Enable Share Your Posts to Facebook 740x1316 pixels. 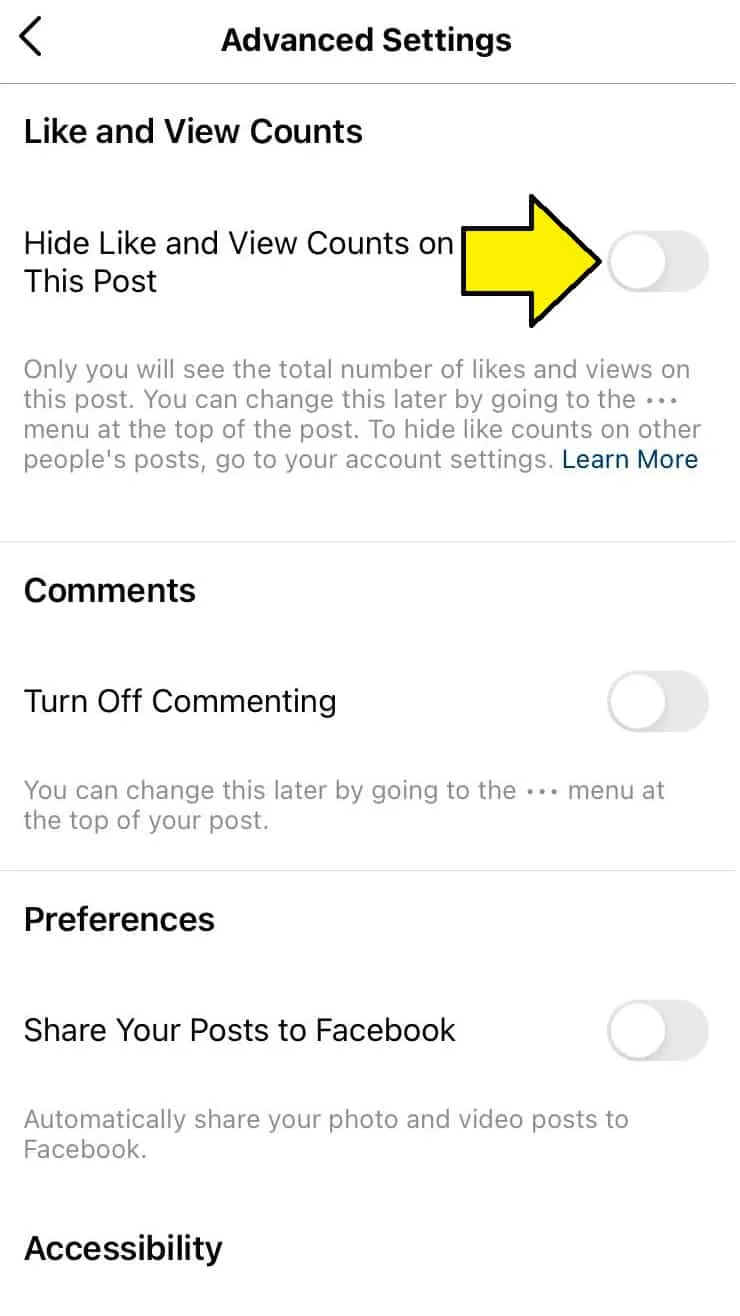coord(658,1031)
